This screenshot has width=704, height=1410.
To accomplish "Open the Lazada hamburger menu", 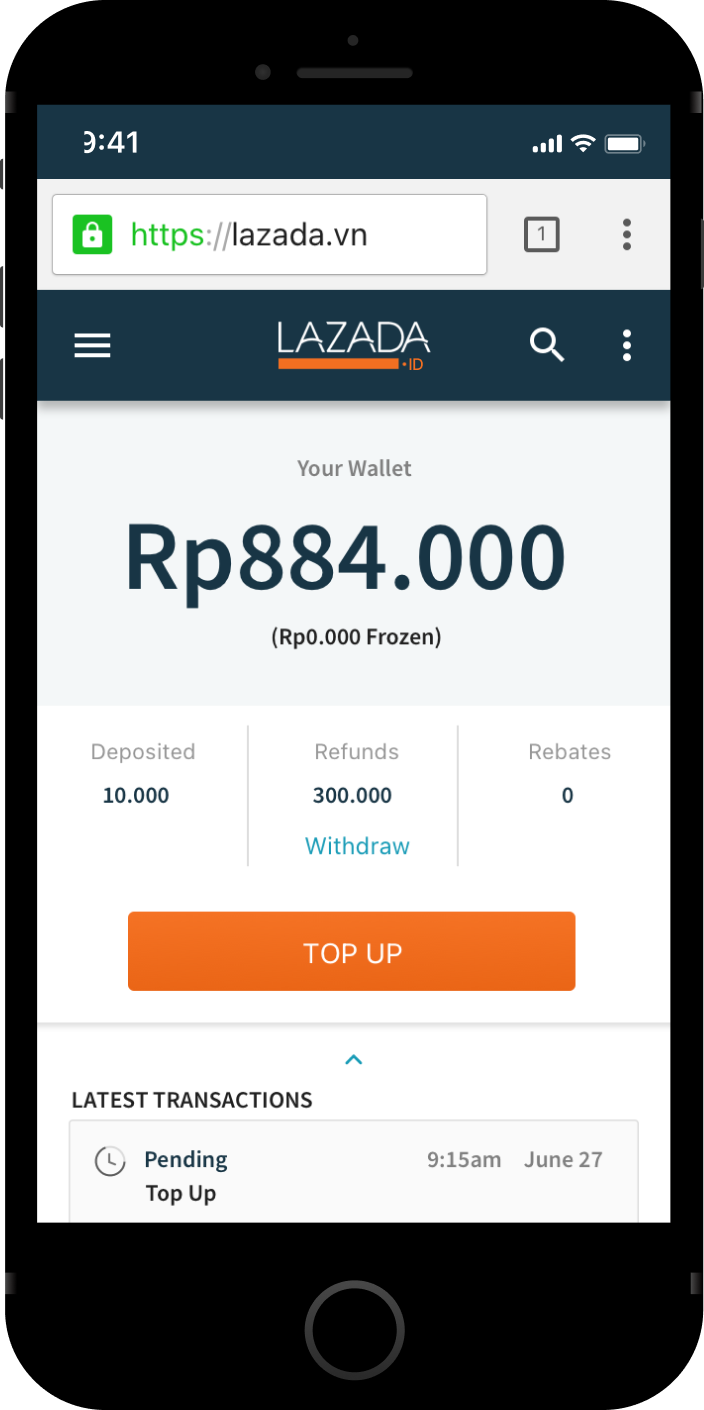I will 93,346.
